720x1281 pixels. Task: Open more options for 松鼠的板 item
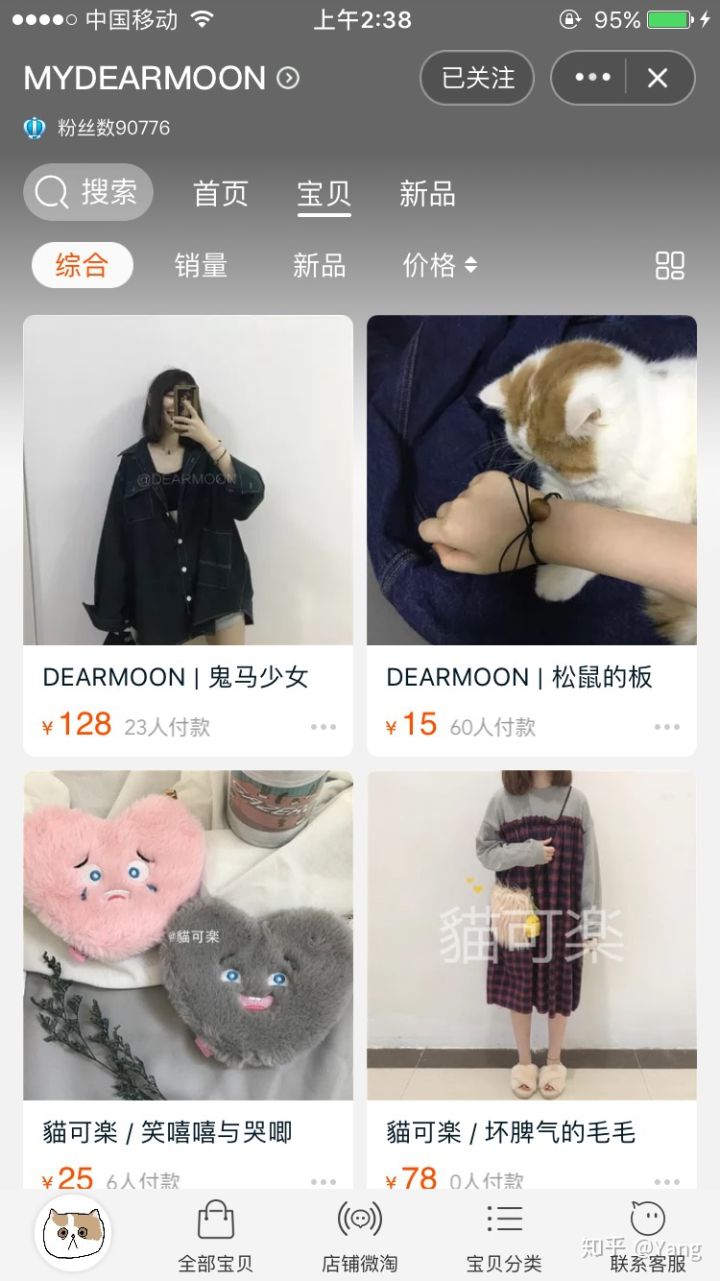(x=667, y=727)
